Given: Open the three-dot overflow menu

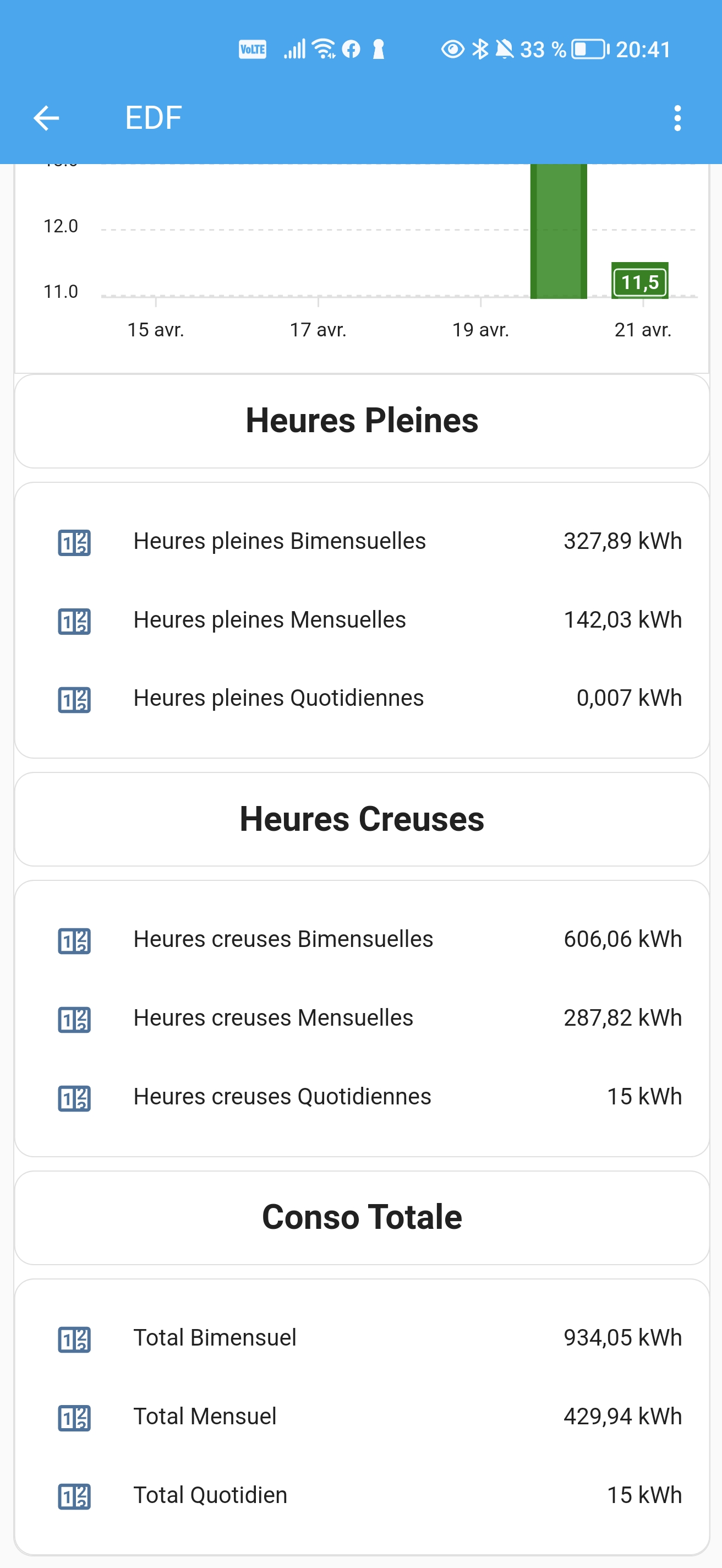Looking at the screenshot, I should click(x=677, y=118).
